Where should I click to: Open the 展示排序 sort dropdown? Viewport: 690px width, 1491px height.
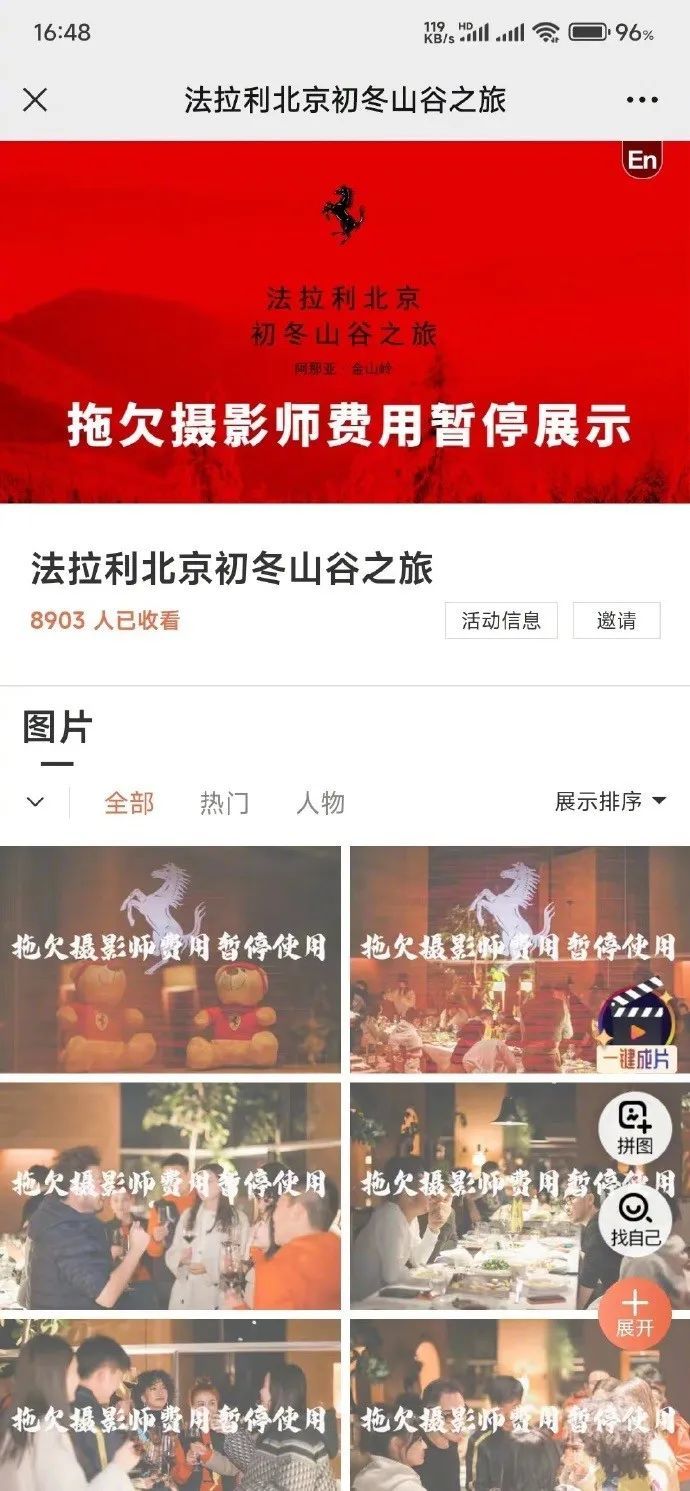point(611,801)
